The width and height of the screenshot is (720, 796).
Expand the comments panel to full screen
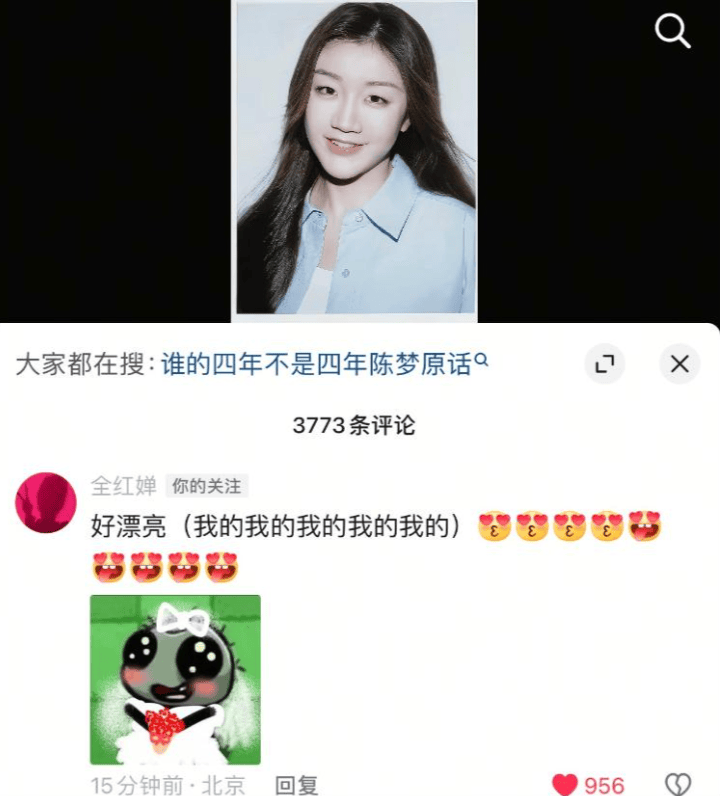pyautogui.click(x=604, y=364)
